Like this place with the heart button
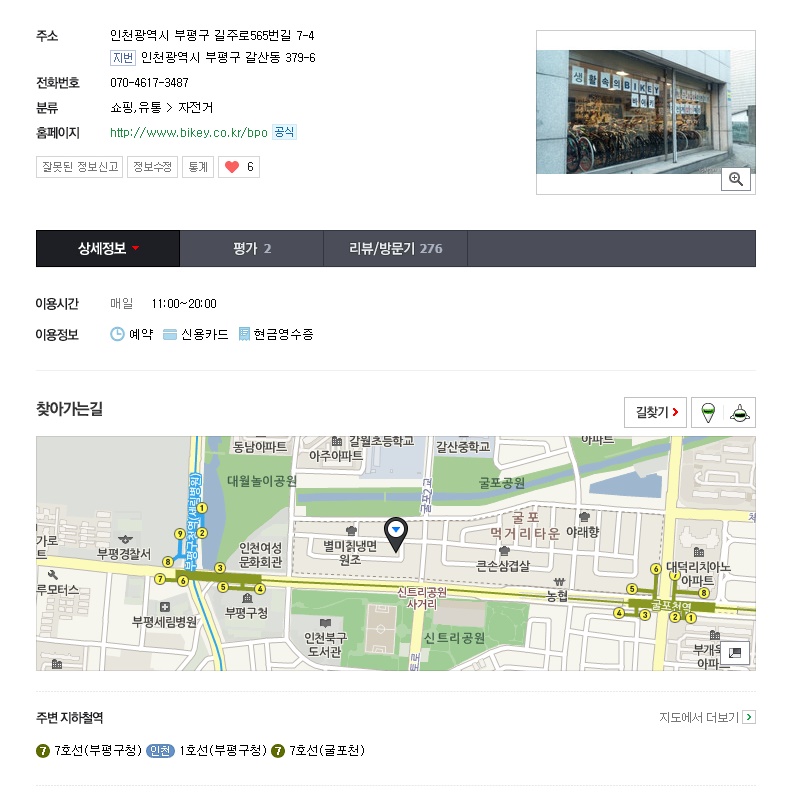 click(239, 167)
